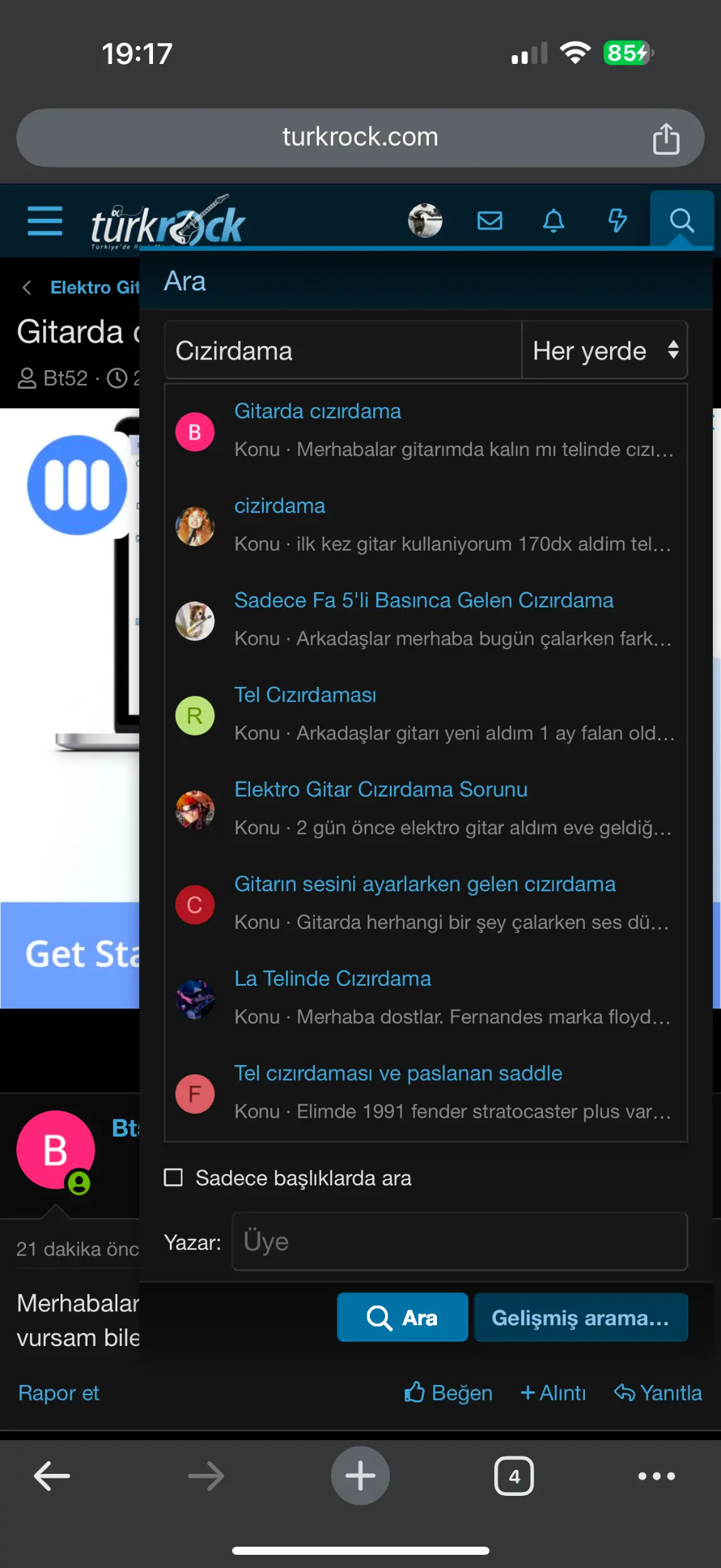Open "Sadece Fa 5'li Basınca Gelen Cızırdama"
721x1568 pixels.
(x=424, y=601)
